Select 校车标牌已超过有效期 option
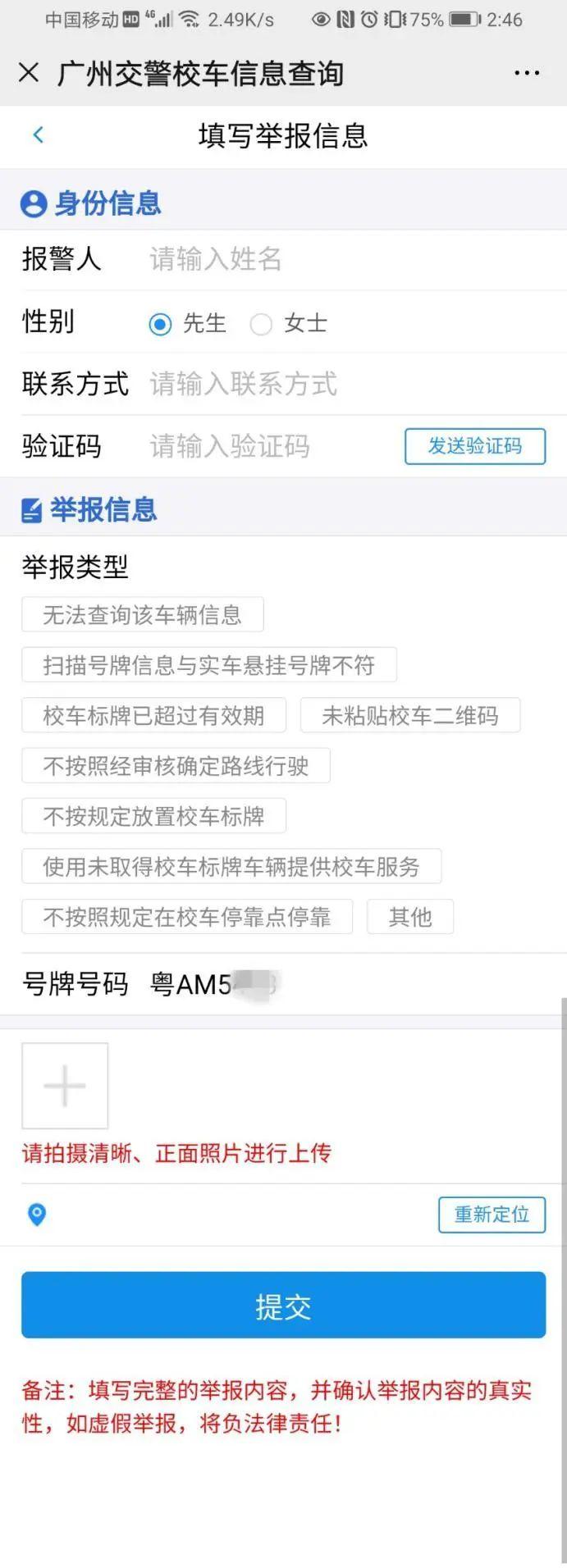 [x=153, y=716]
